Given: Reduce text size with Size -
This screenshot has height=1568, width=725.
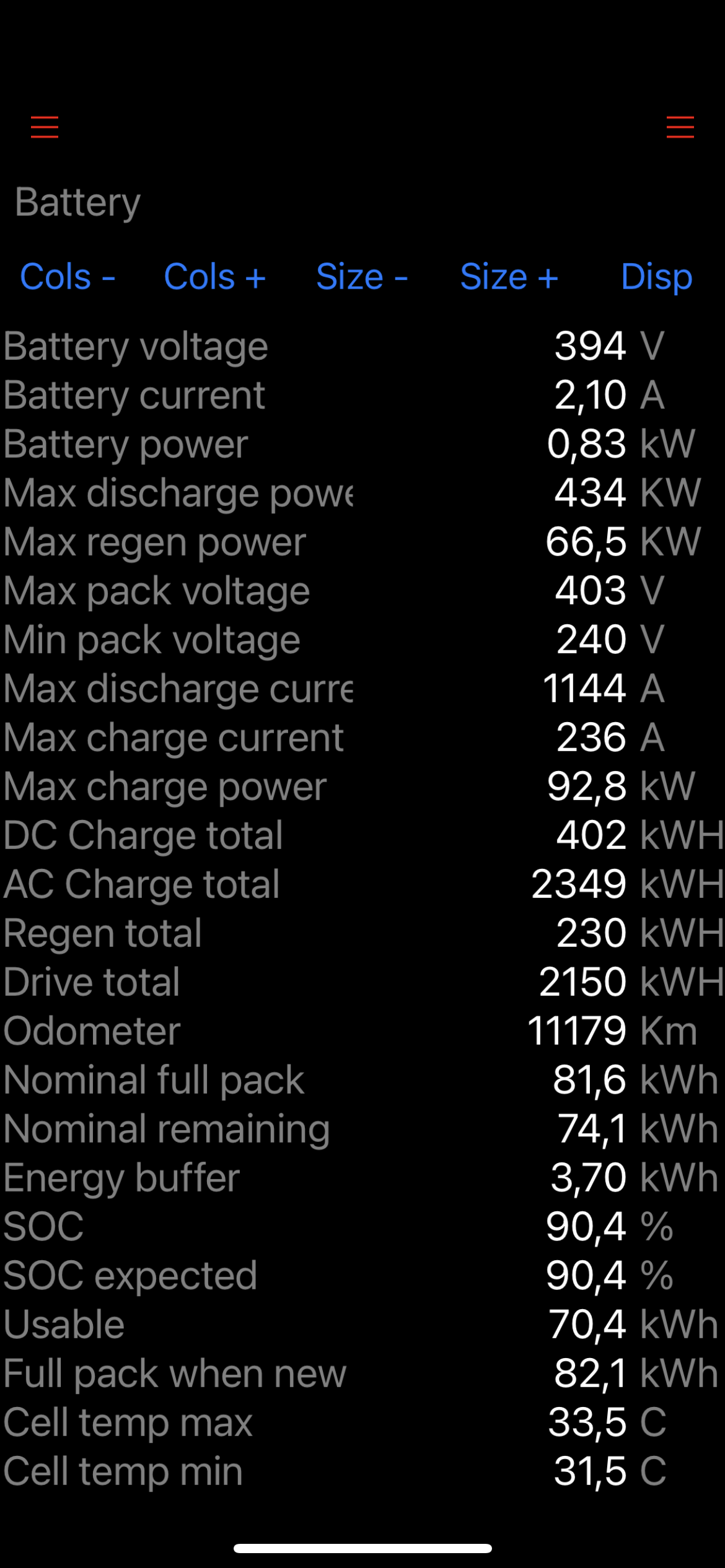Looking at the screenshot, I should (x=362, y=277).
